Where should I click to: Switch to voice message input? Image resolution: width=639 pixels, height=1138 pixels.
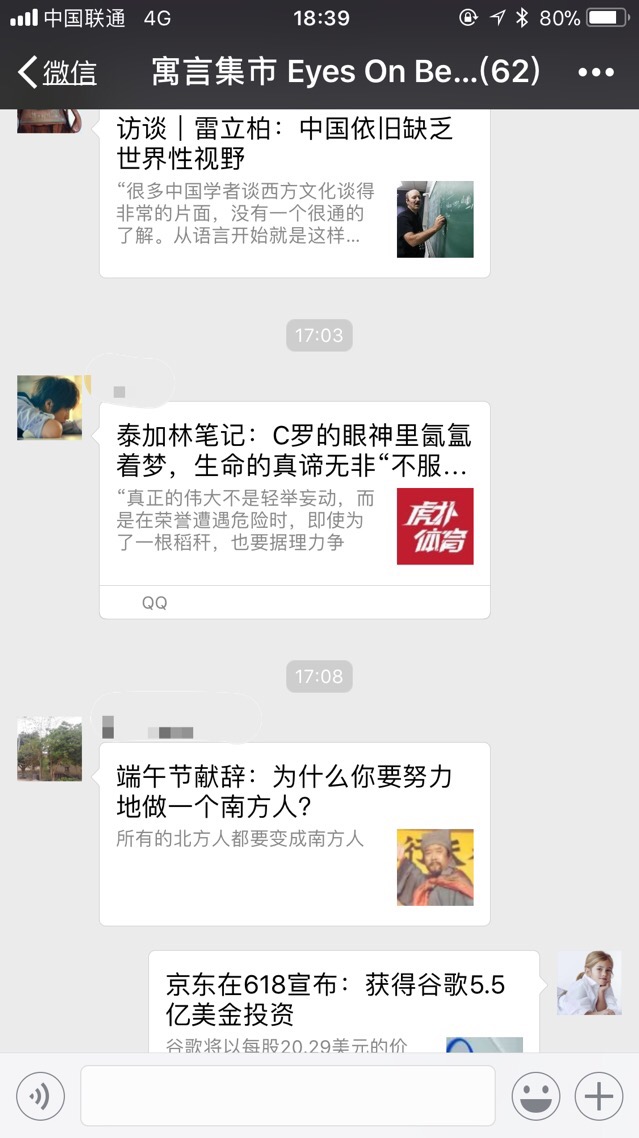point(41,1096)
